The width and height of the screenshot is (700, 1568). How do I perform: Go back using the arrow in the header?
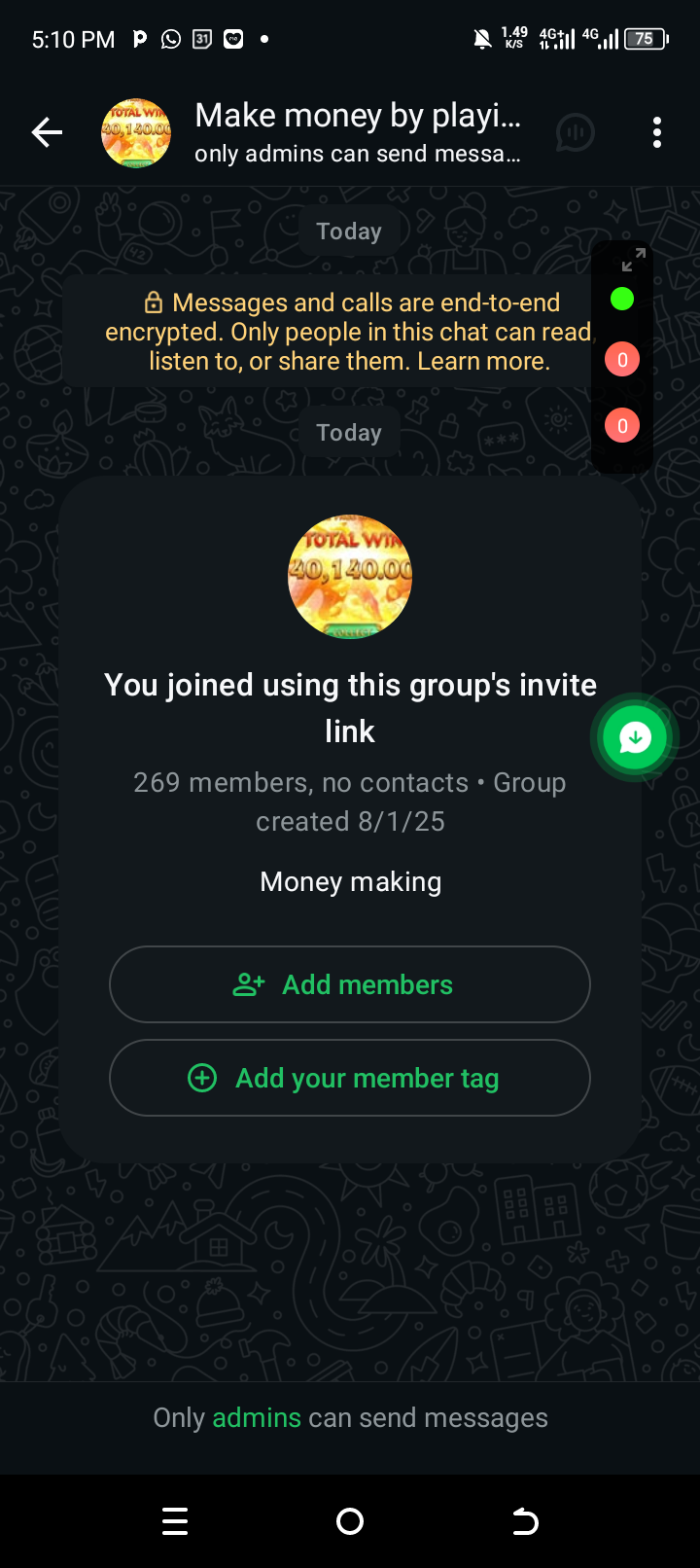point(47,132)
